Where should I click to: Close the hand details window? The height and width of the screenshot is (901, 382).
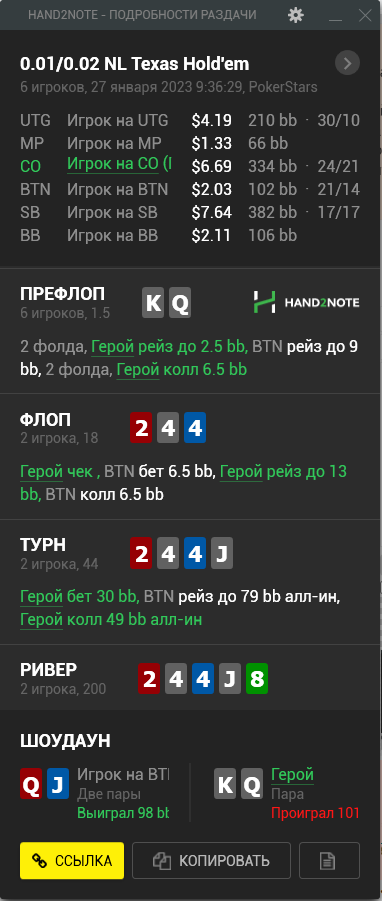pyautogui.click(x=365, y=15)
